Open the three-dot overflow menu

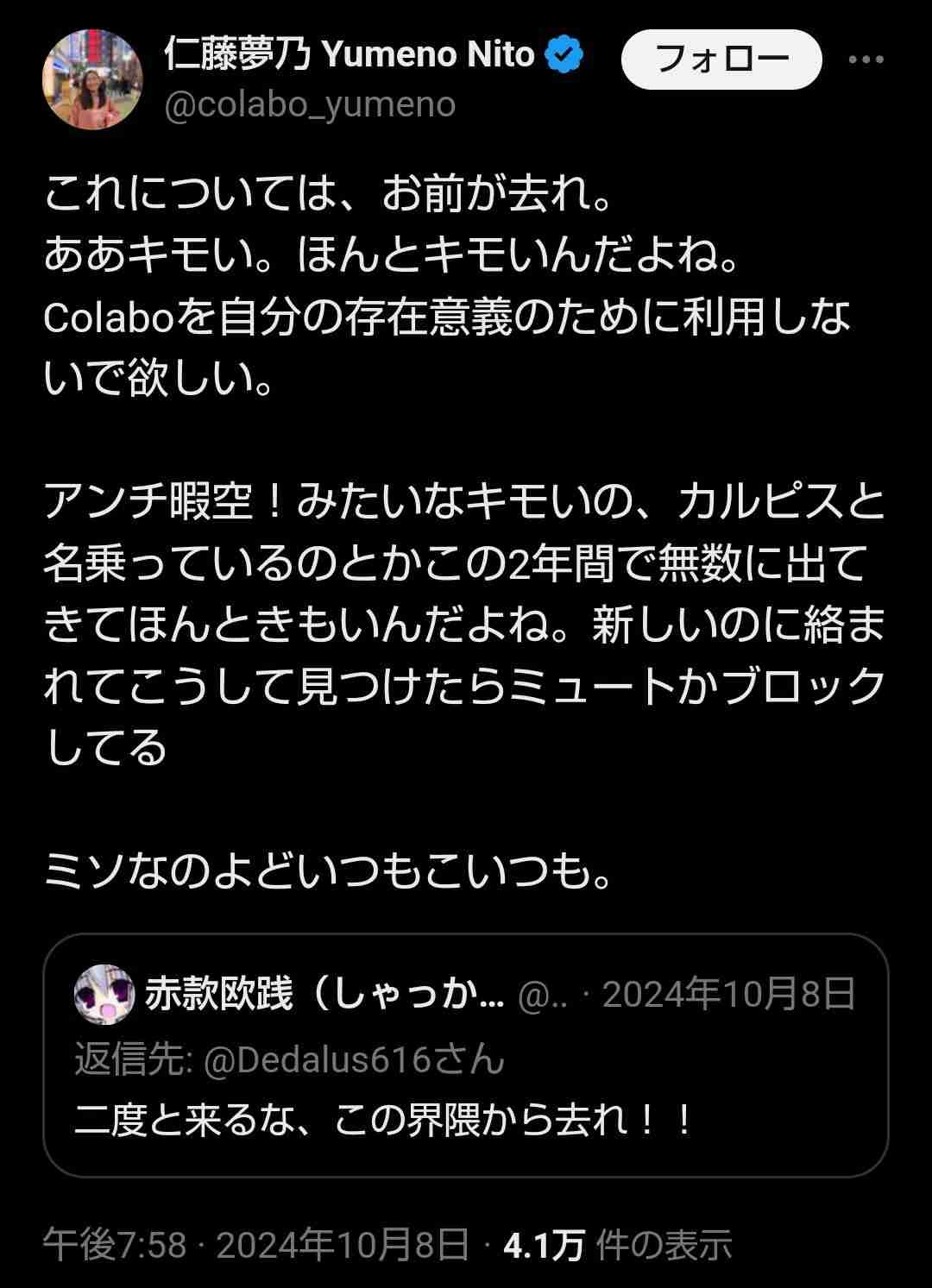[x=866, y=60]
